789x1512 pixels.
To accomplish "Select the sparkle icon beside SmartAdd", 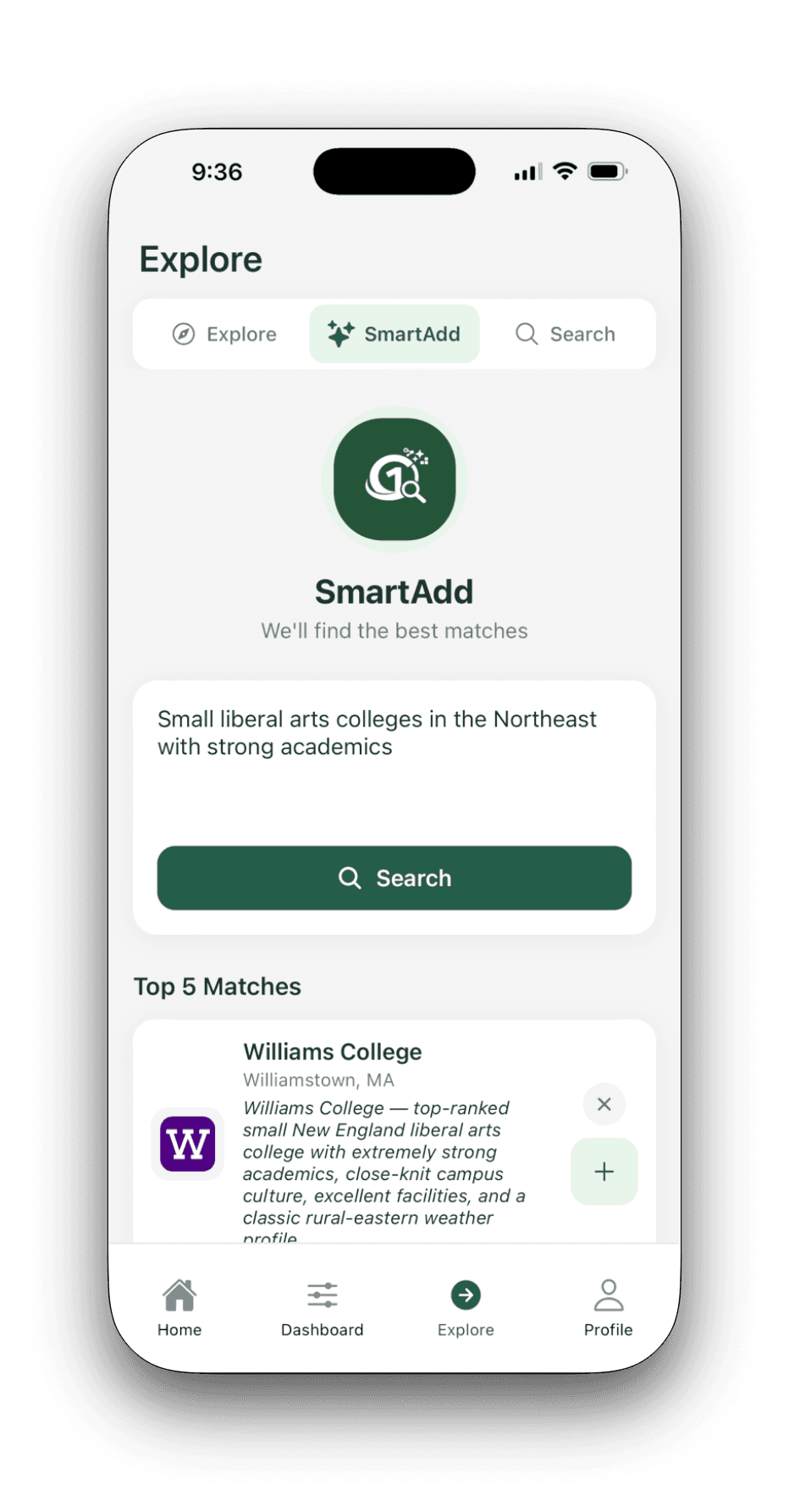I will coord(340,334).
